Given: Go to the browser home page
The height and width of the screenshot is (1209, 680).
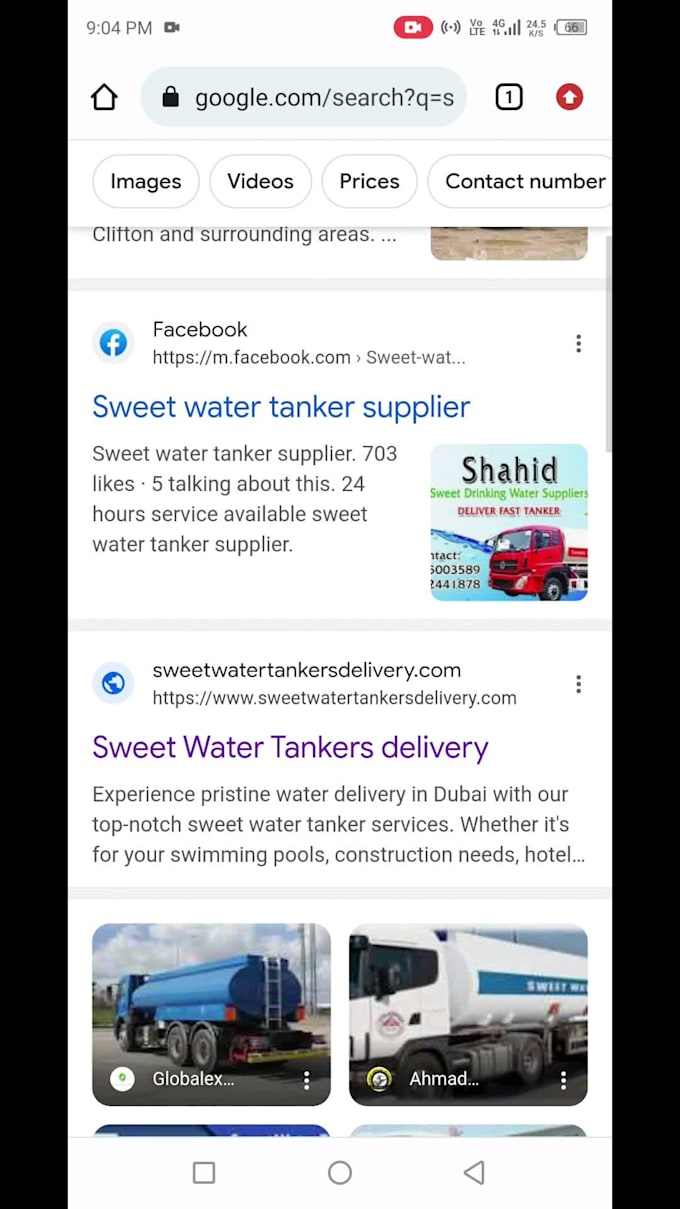Looking at the screenshot, I should pyautogui.click(x=104, y=97).
